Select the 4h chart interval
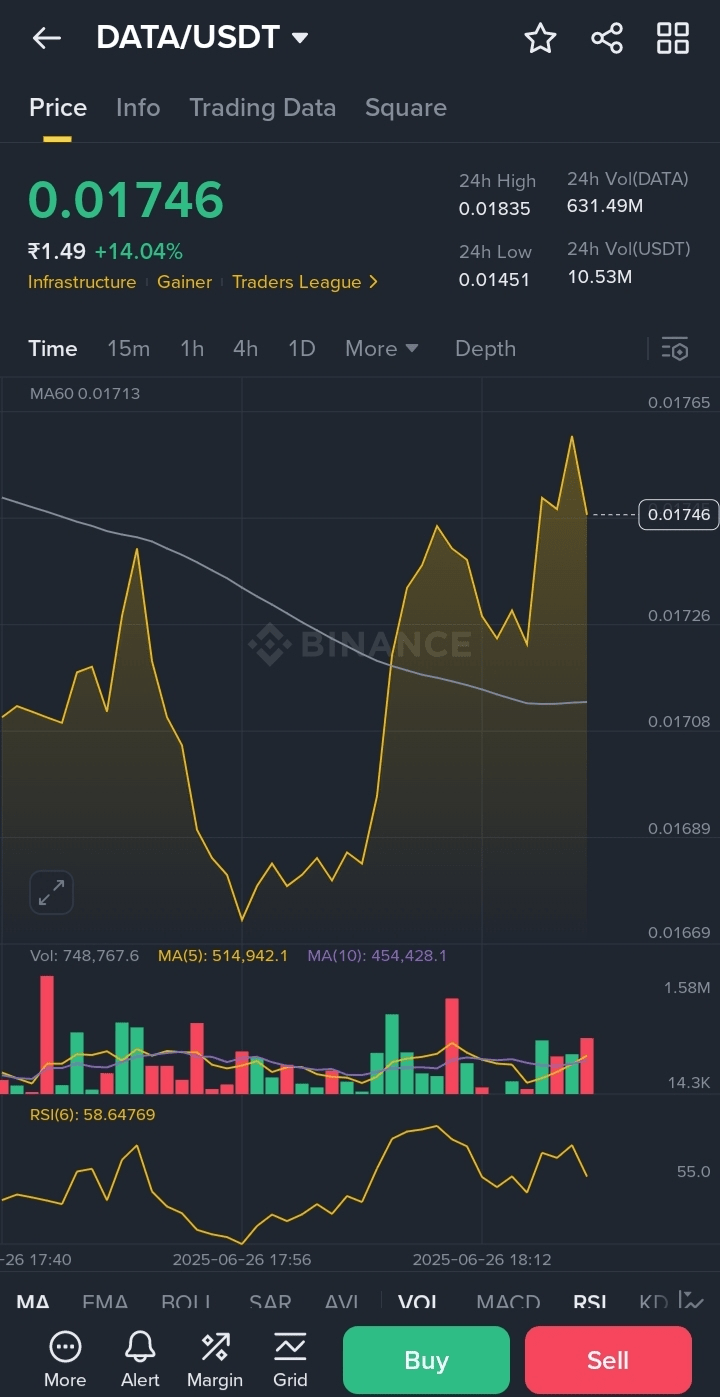This screenshot has height=1397, width=720. point(245,349)
